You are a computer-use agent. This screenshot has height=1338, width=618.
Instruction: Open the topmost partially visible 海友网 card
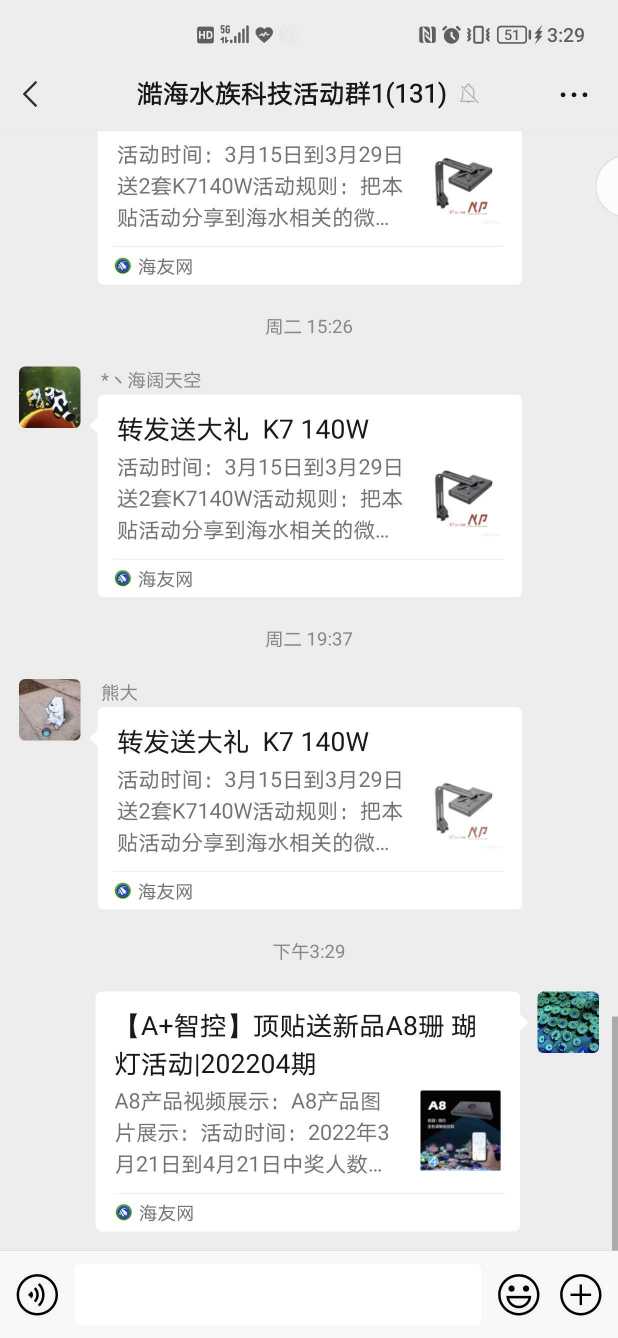click(310, 207)
